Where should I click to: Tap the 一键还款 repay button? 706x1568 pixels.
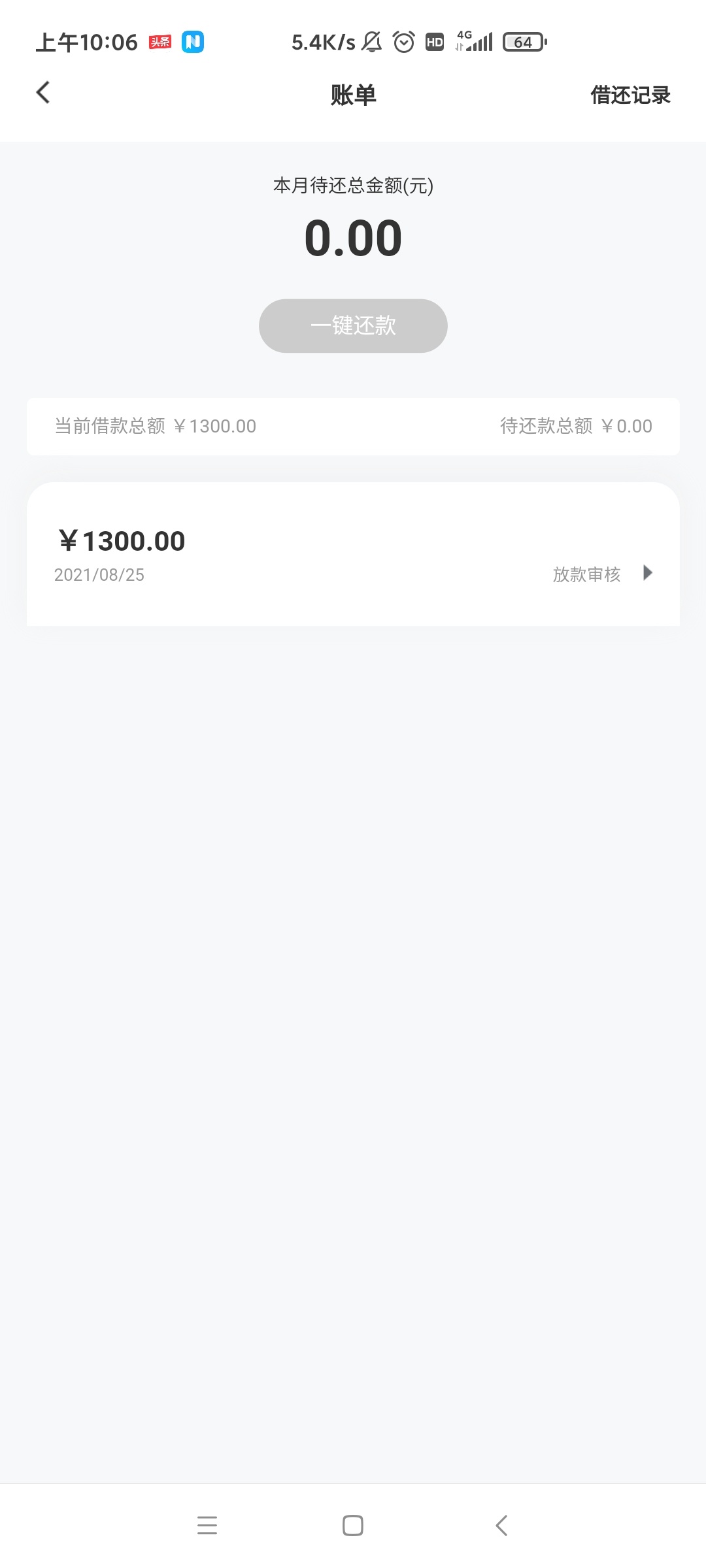pos(353,326)
